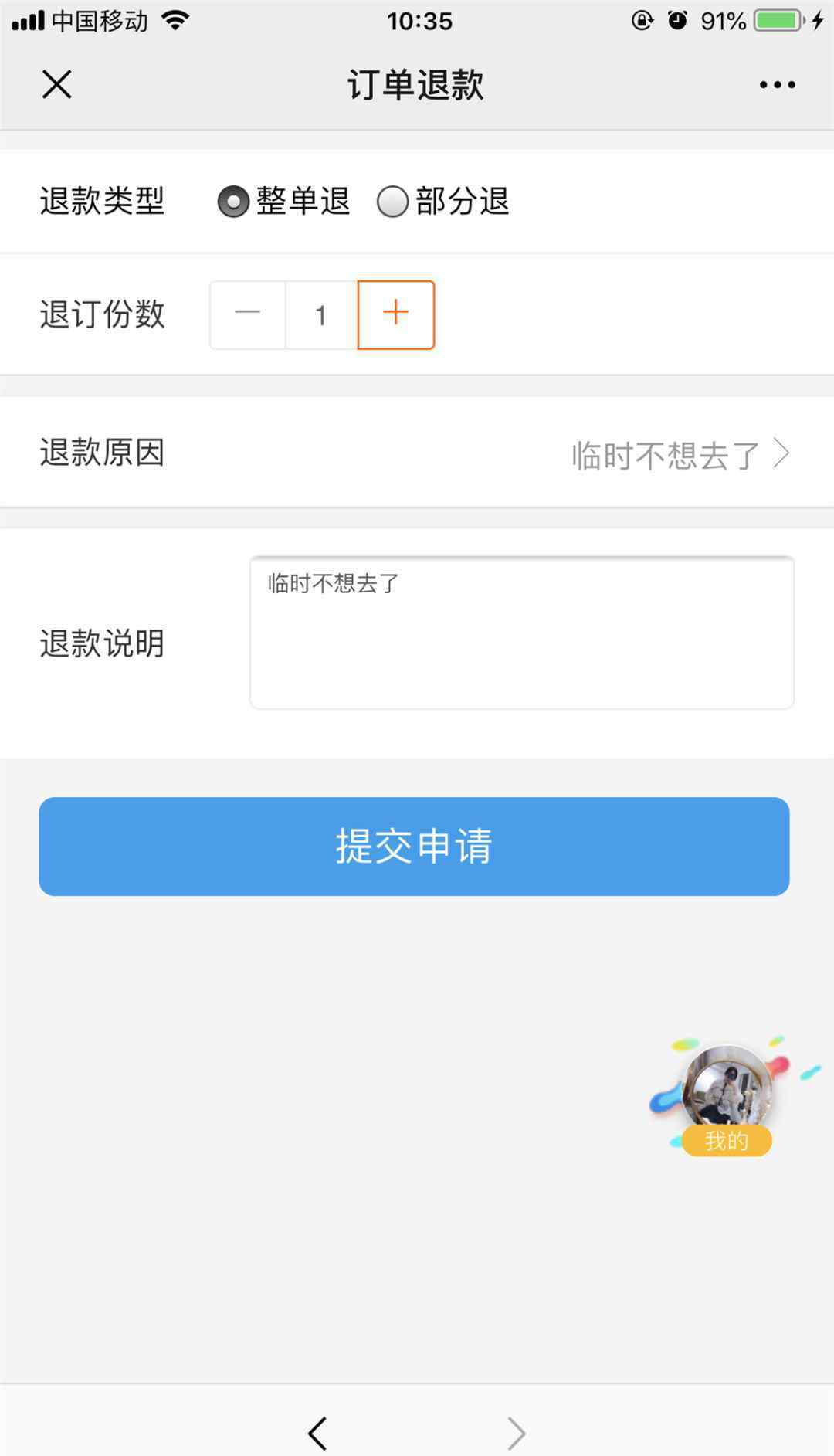Submit the refund with 提交申请
The height and width of the screenshot is (1456, 834).
click(x=414, y=847)
